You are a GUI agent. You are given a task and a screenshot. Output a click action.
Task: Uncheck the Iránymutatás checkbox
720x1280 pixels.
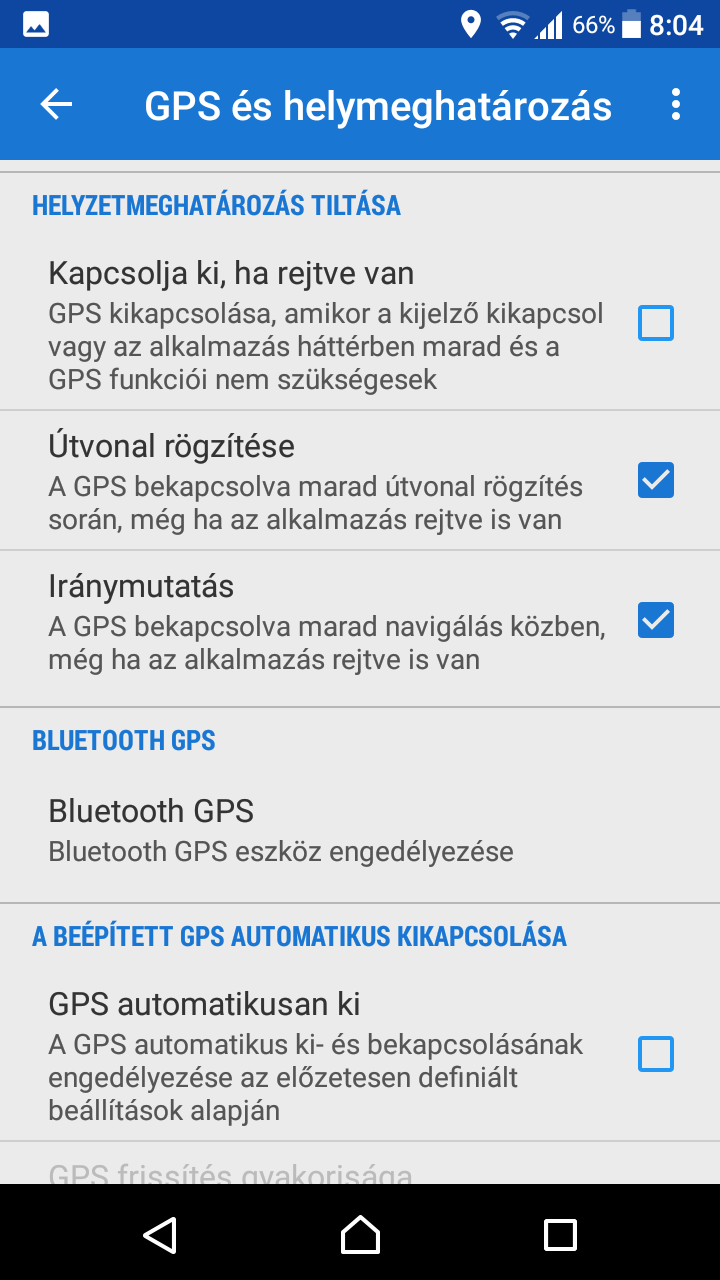point(656,621)
